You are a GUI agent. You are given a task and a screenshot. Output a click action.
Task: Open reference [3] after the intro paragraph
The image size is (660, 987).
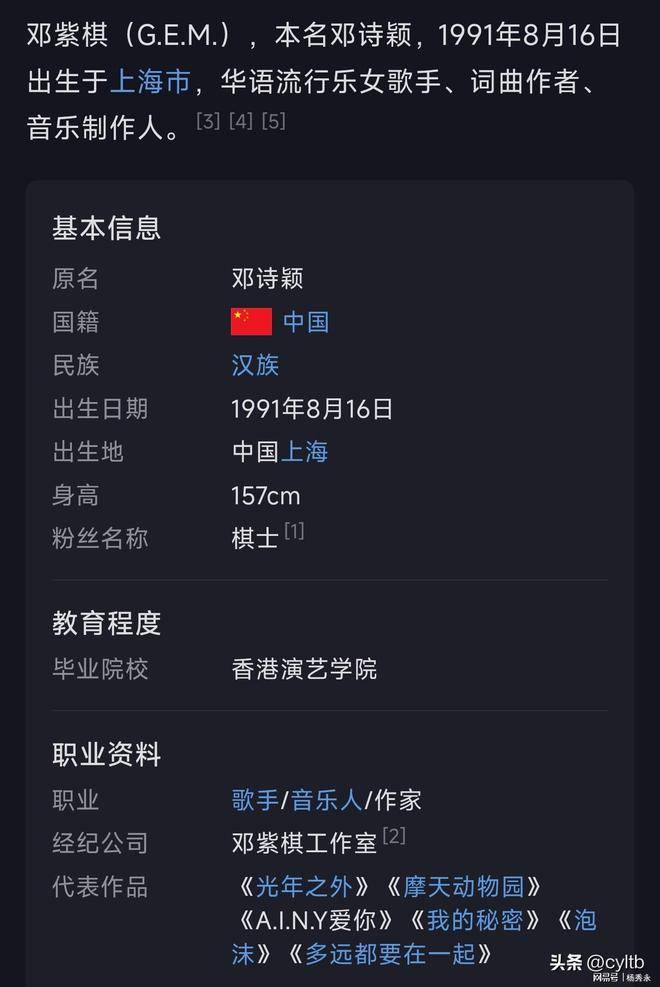tap(208, 122)
